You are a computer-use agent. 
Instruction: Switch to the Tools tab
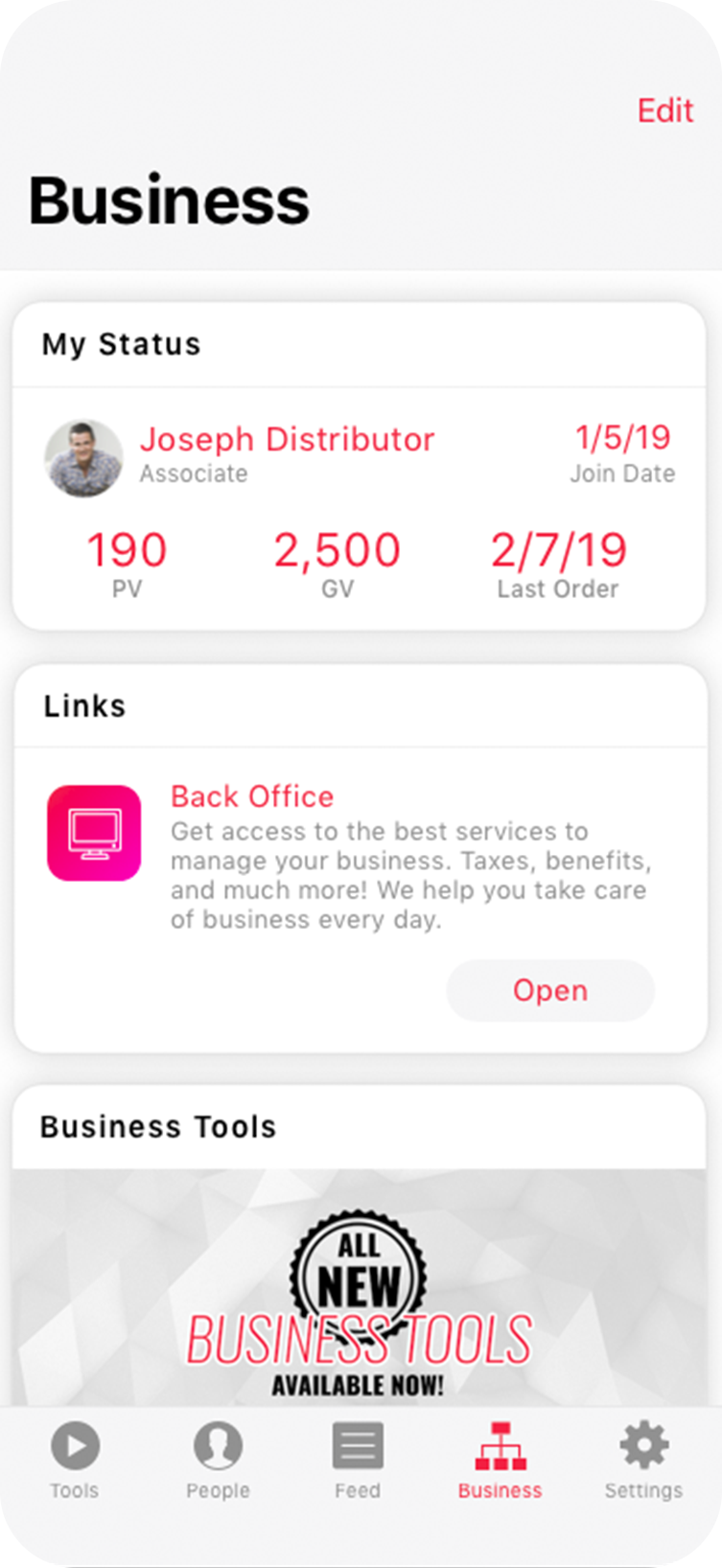click(x=75, y=1460)
